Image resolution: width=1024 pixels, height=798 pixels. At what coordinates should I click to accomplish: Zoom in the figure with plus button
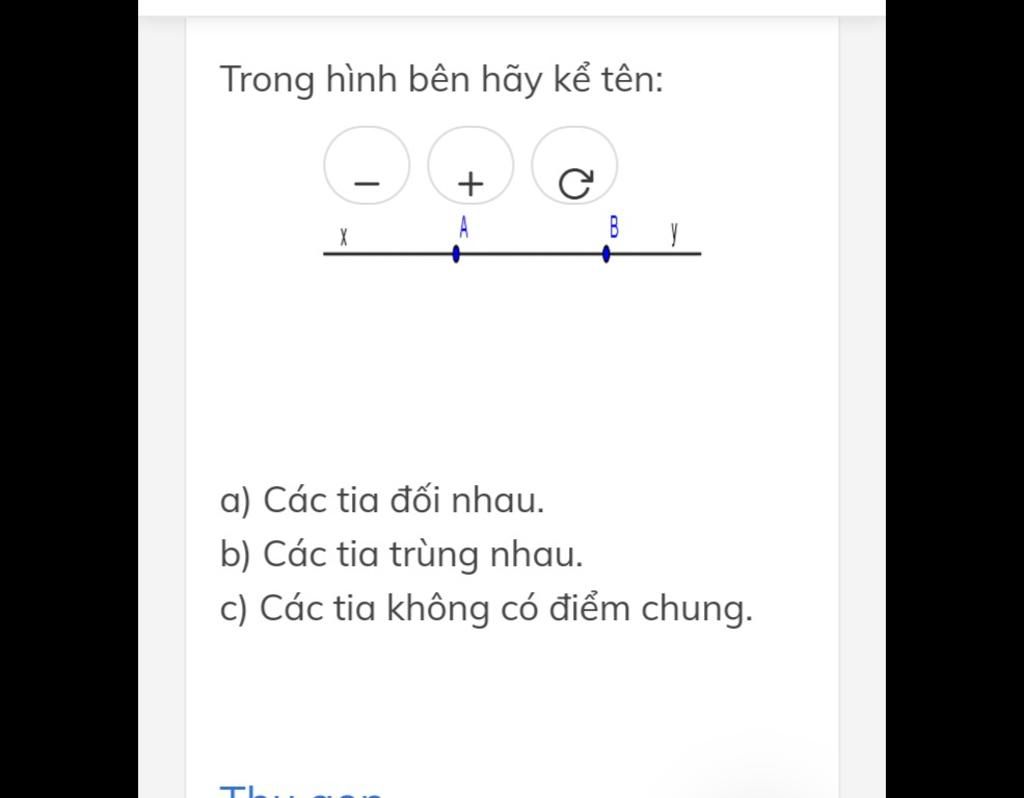(x=471, y=167)
